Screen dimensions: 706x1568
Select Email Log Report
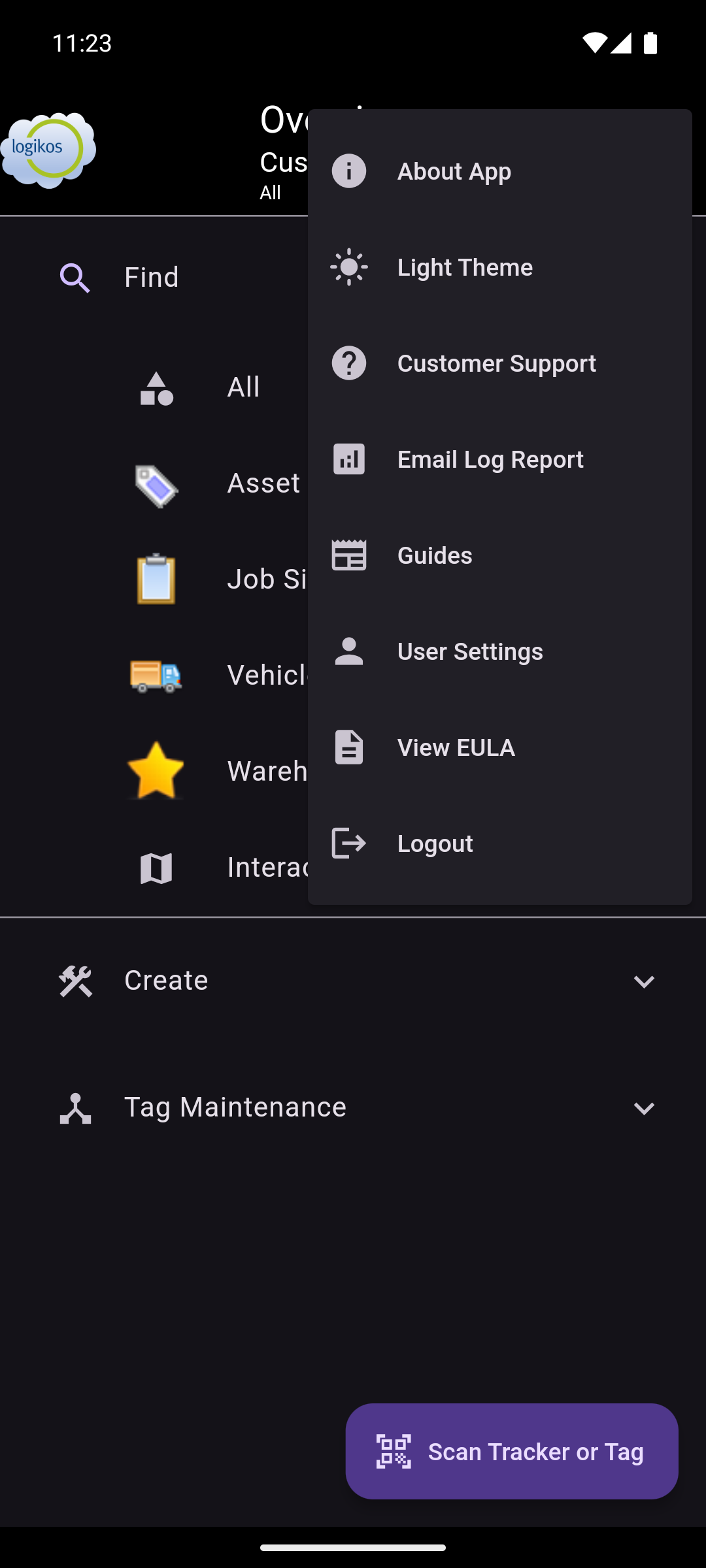490,459
